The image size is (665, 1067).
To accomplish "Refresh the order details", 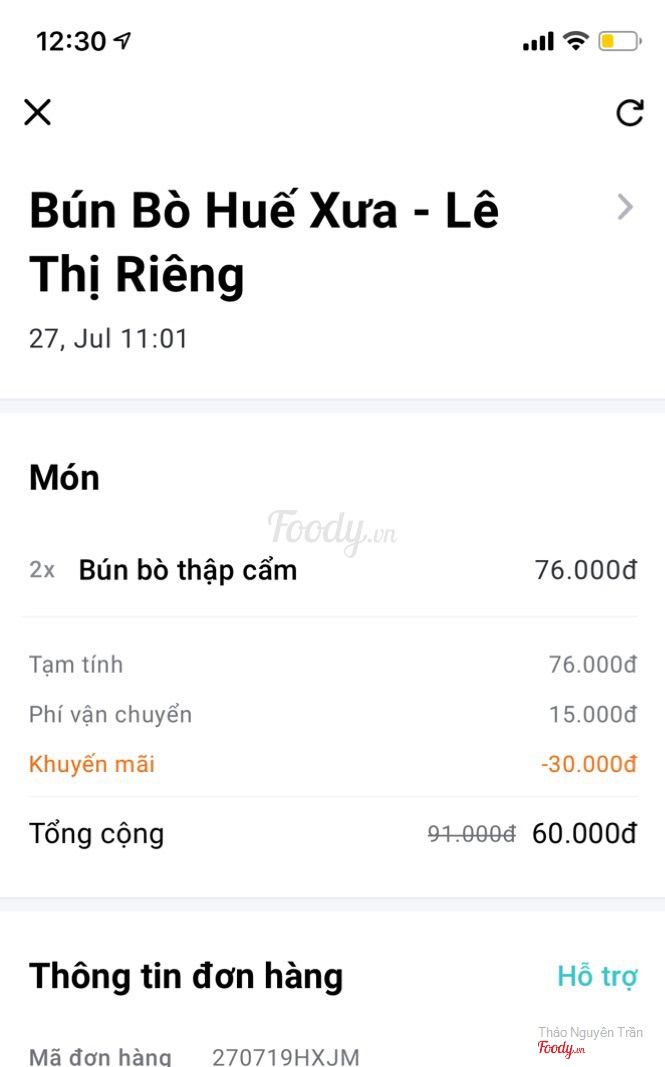I will (630, 112).
